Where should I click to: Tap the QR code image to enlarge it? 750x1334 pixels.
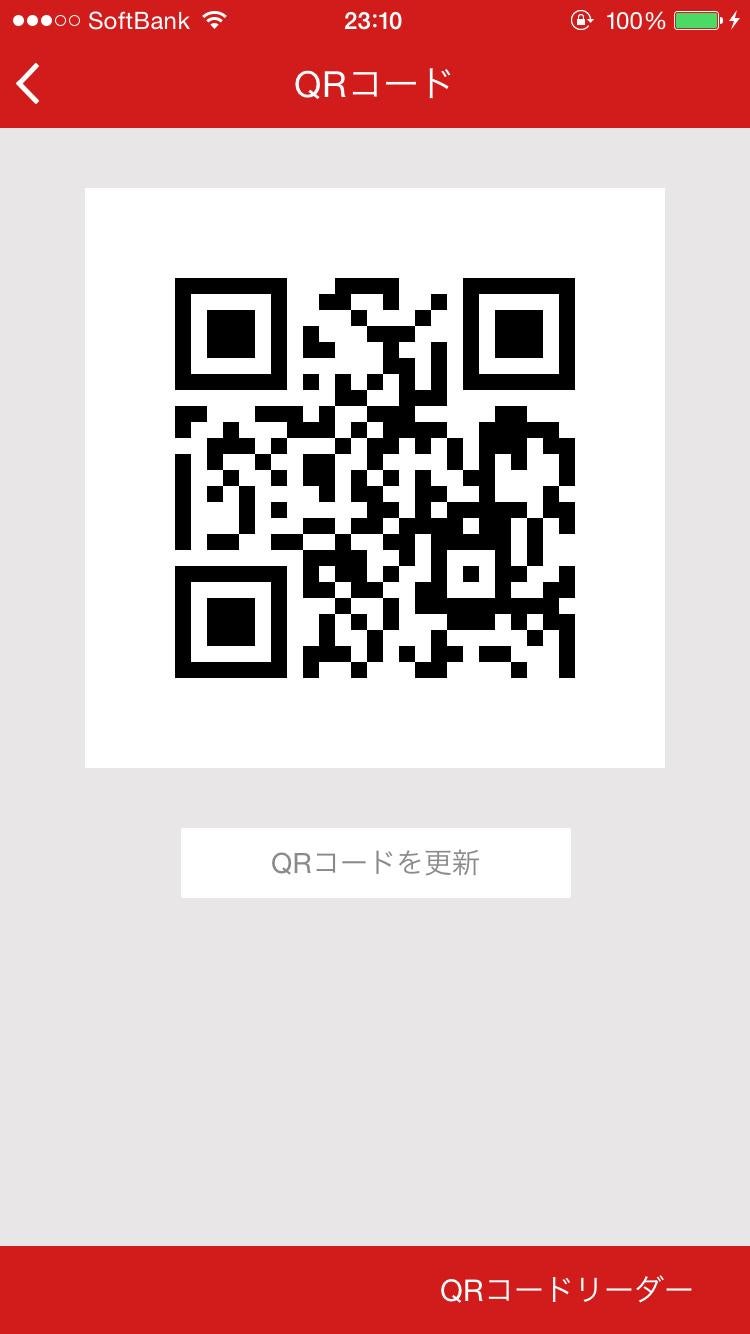click(x=375, y=477)
